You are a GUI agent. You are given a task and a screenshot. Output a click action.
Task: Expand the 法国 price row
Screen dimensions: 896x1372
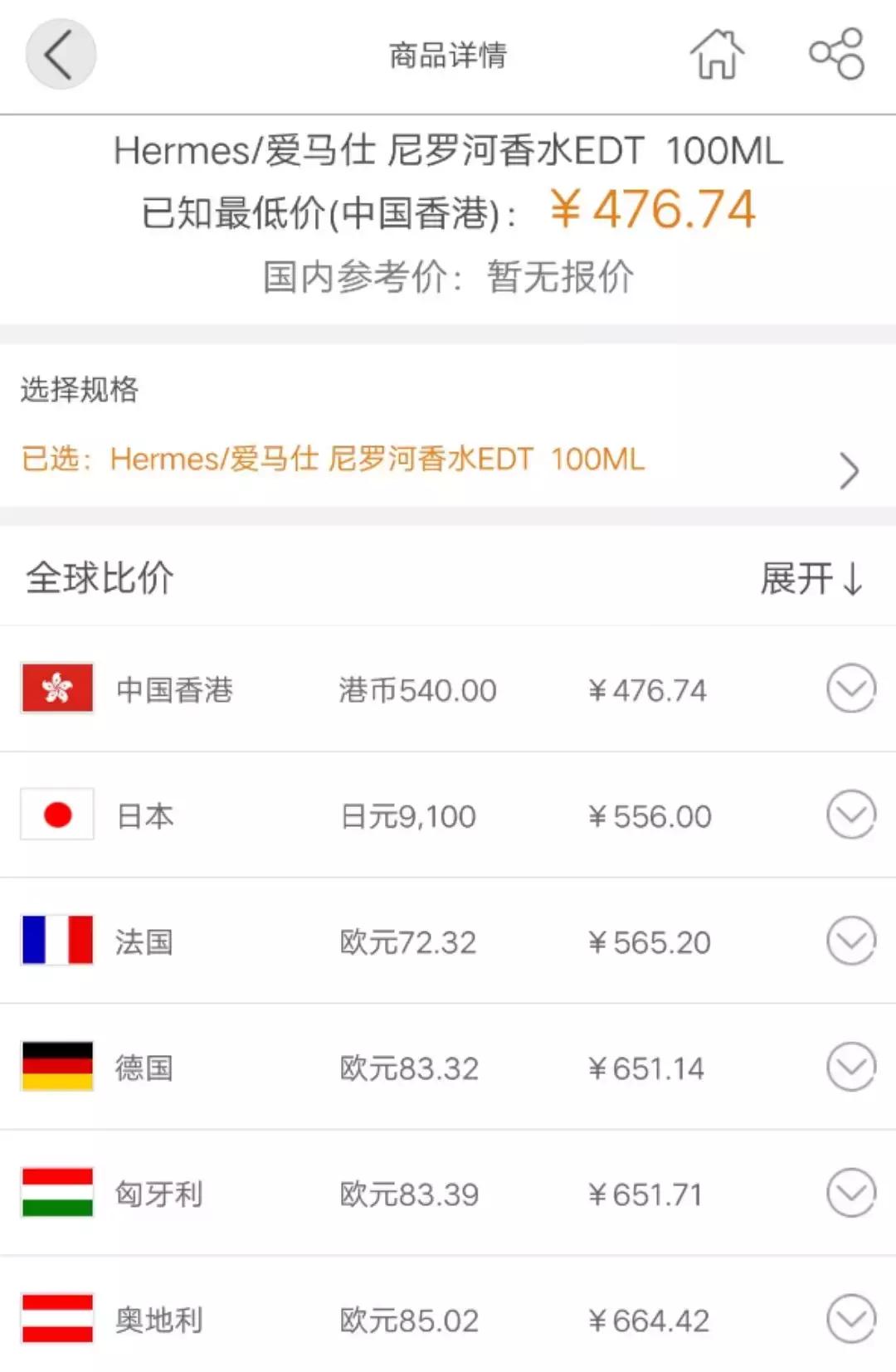[850, 941]
